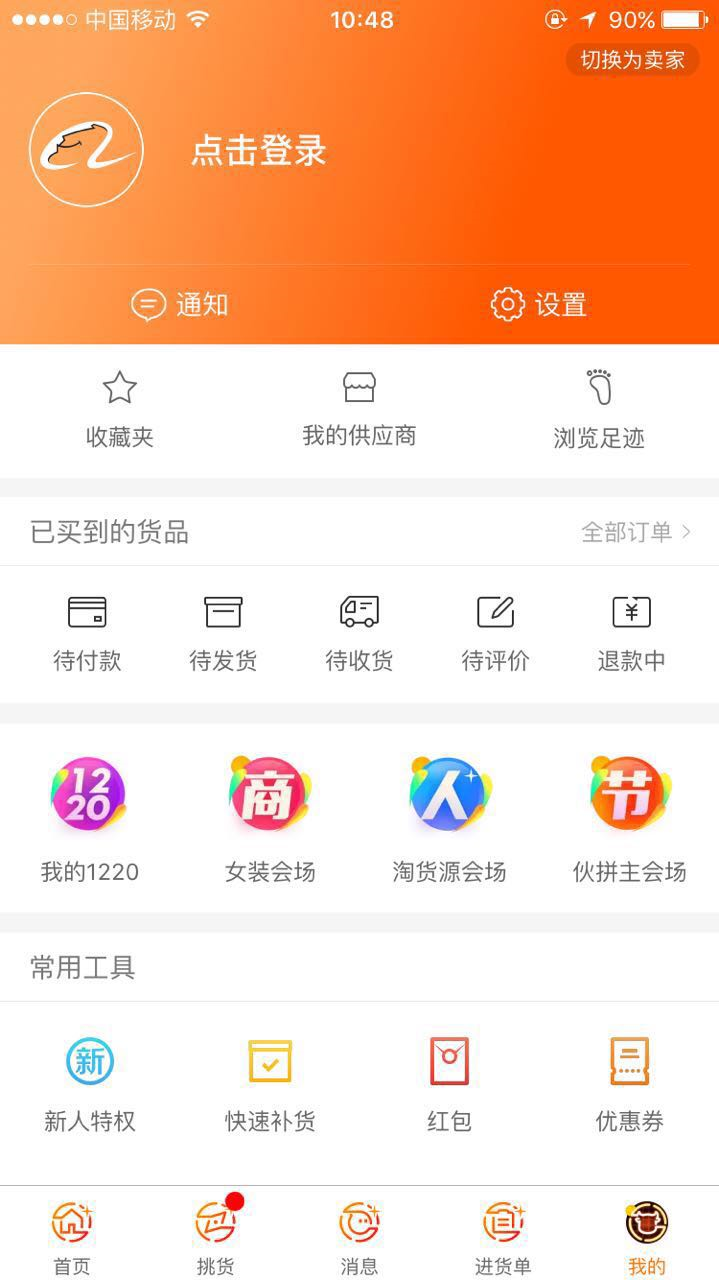Open 快速补货 quick restock tool
The width and height of the screenshot is (719, 1280).
point(270,1084)
